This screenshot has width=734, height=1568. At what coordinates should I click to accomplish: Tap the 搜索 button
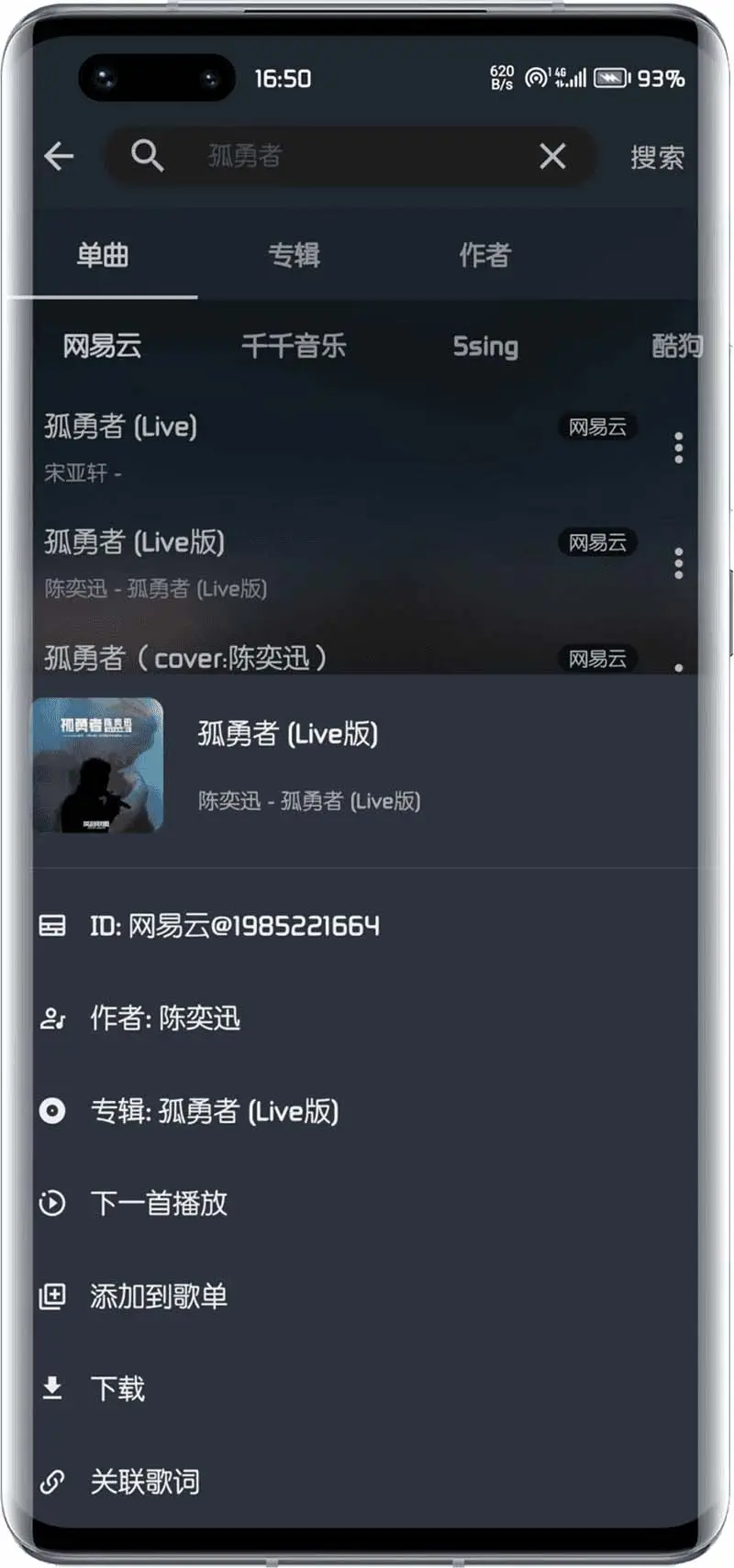click(656, 157)
